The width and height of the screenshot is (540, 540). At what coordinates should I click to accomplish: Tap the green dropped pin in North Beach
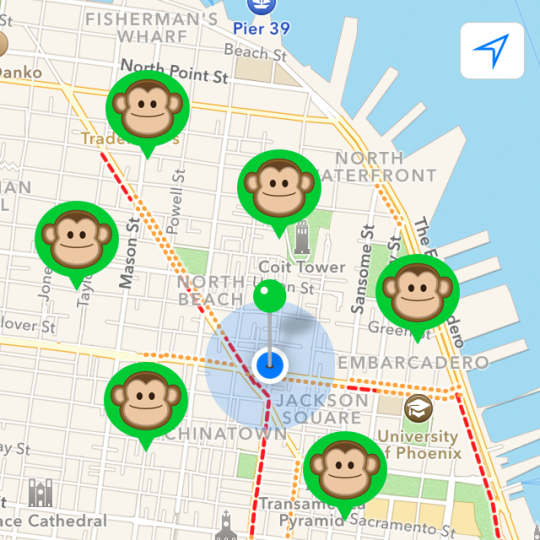point(270,295)
